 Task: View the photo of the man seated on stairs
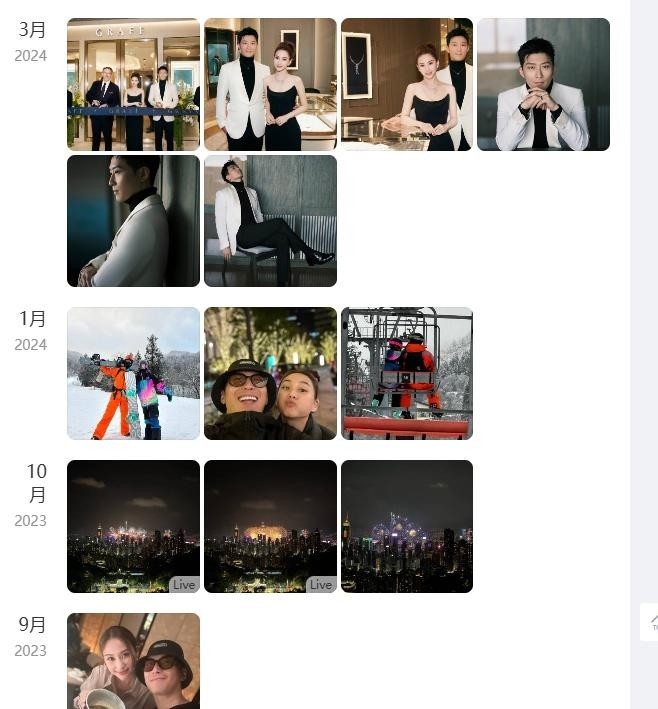click(x=270, y=220)
